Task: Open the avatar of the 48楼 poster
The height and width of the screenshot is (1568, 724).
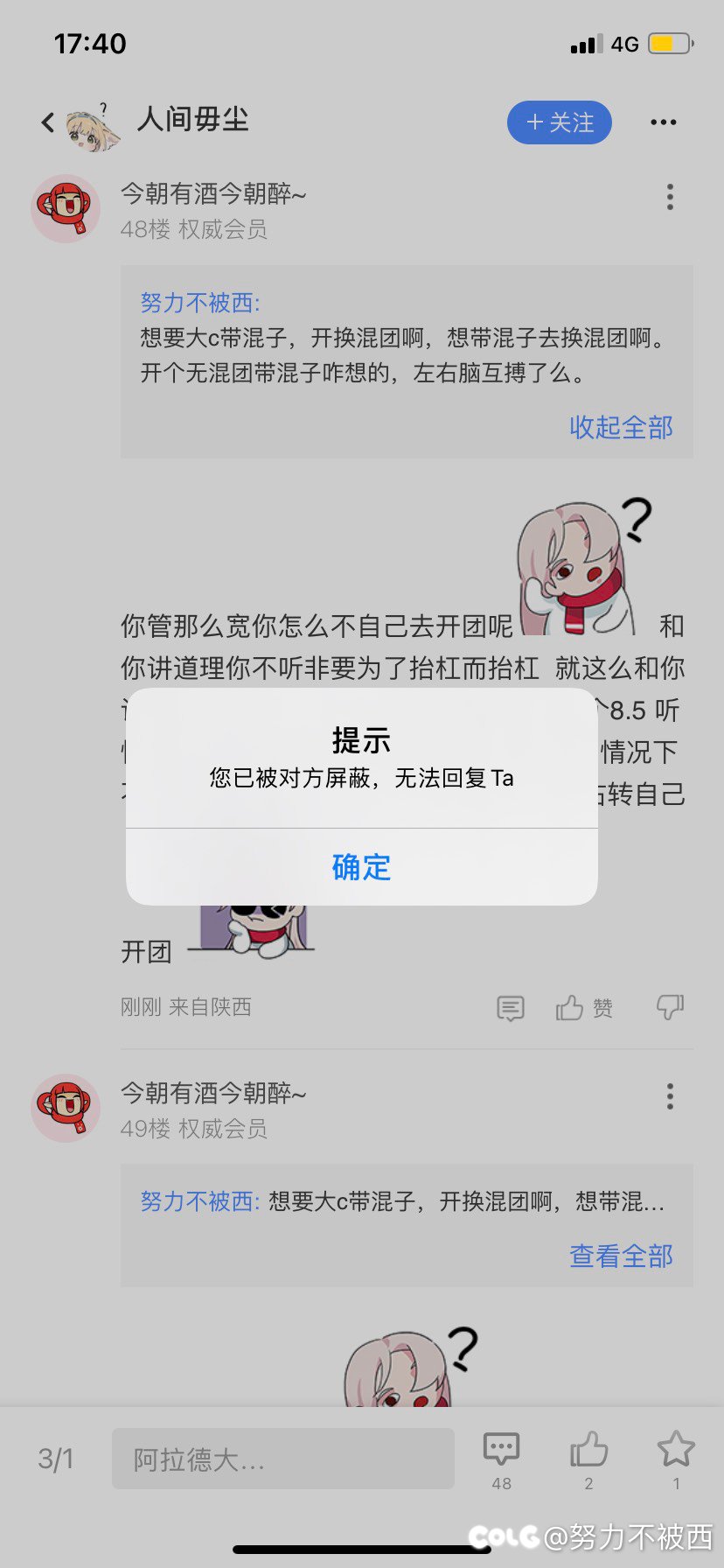Action: coord(66,208)
